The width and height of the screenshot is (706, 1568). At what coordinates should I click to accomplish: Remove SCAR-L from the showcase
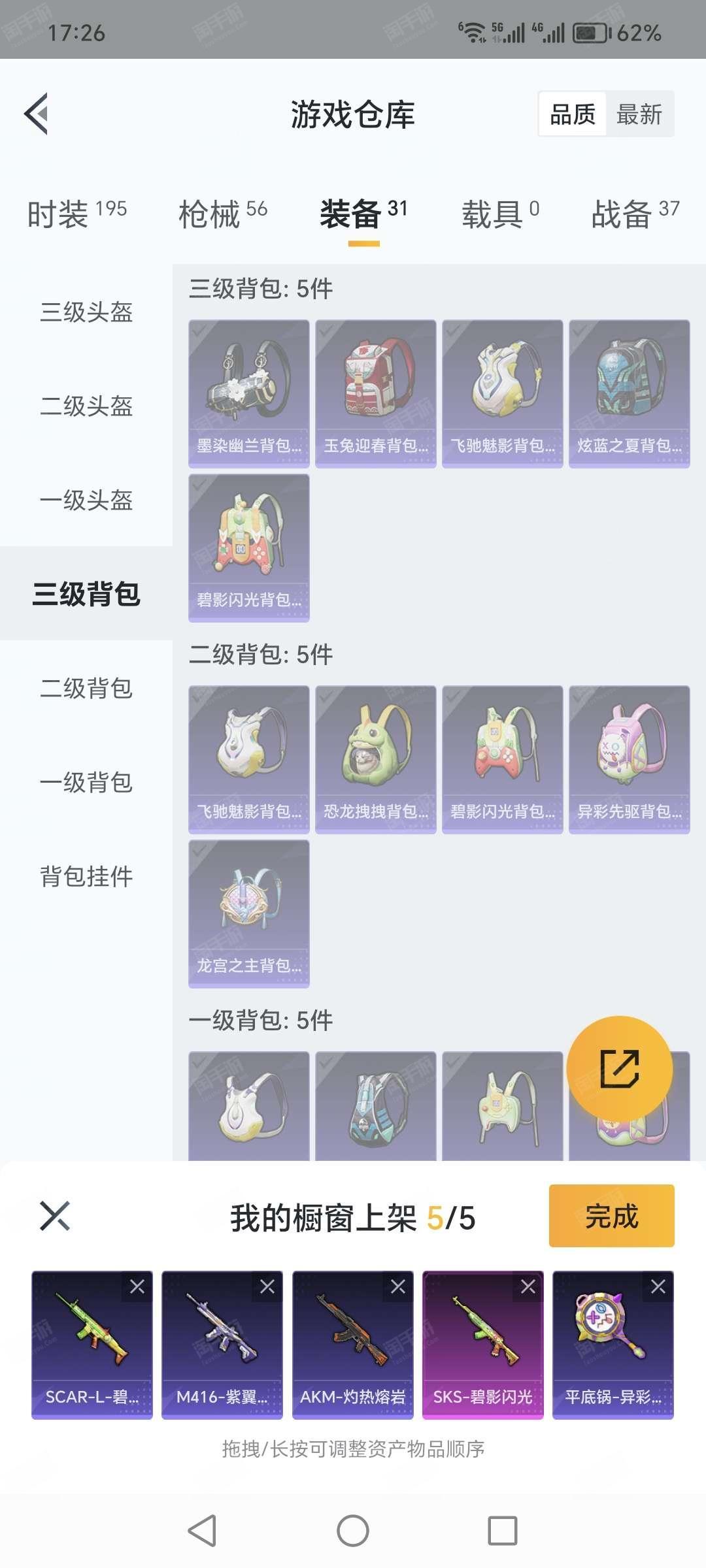click(x=137, y=1286)
